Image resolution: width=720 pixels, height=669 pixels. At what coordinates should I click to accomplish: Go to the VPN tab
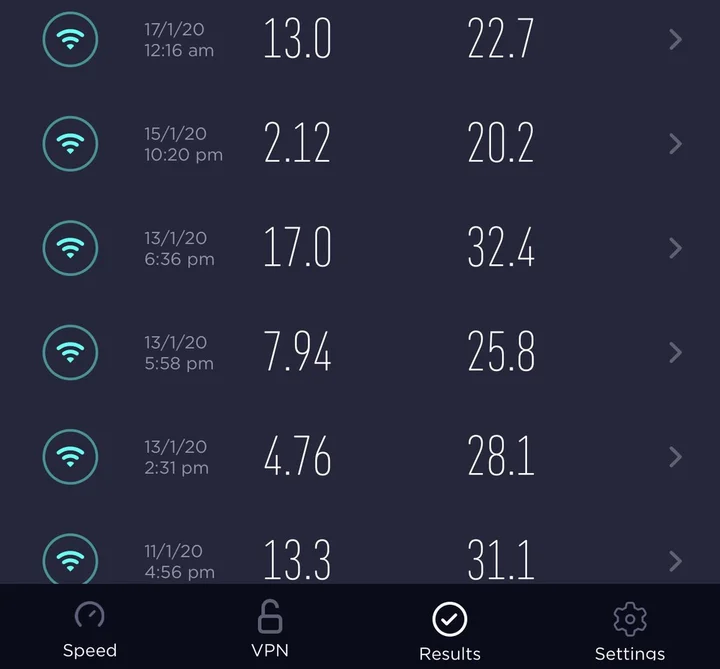point(270,630)
